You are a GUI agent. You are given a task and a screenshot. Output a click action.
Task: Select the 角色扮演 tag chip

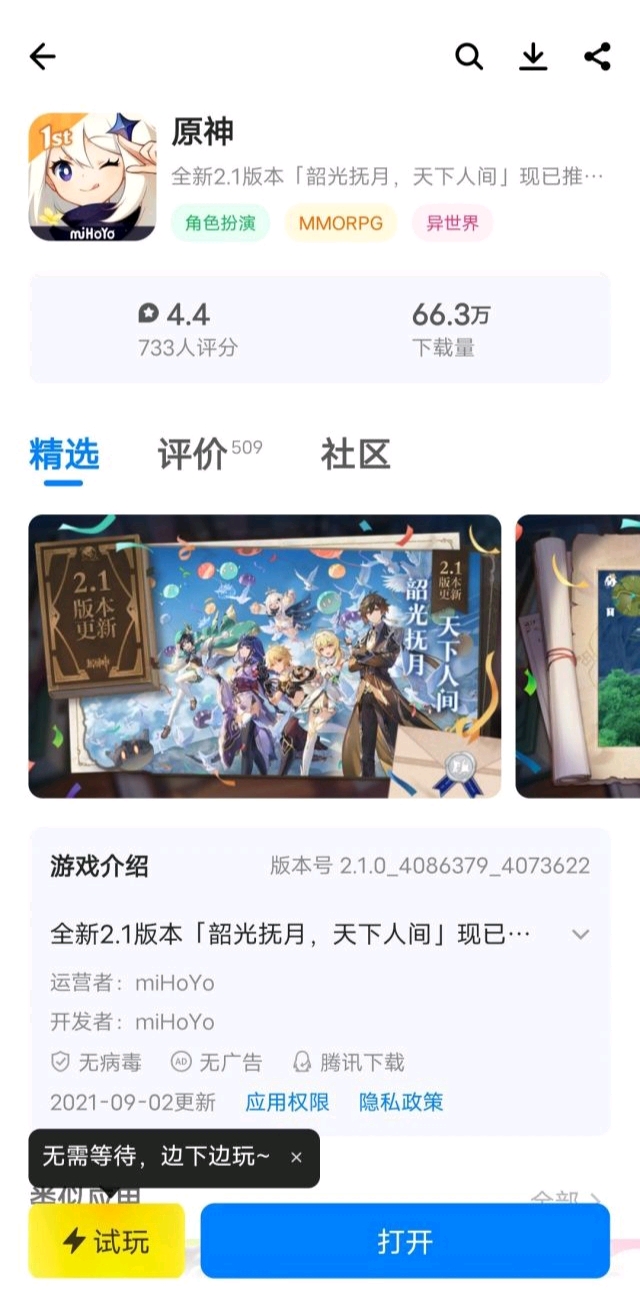(220, 223)
